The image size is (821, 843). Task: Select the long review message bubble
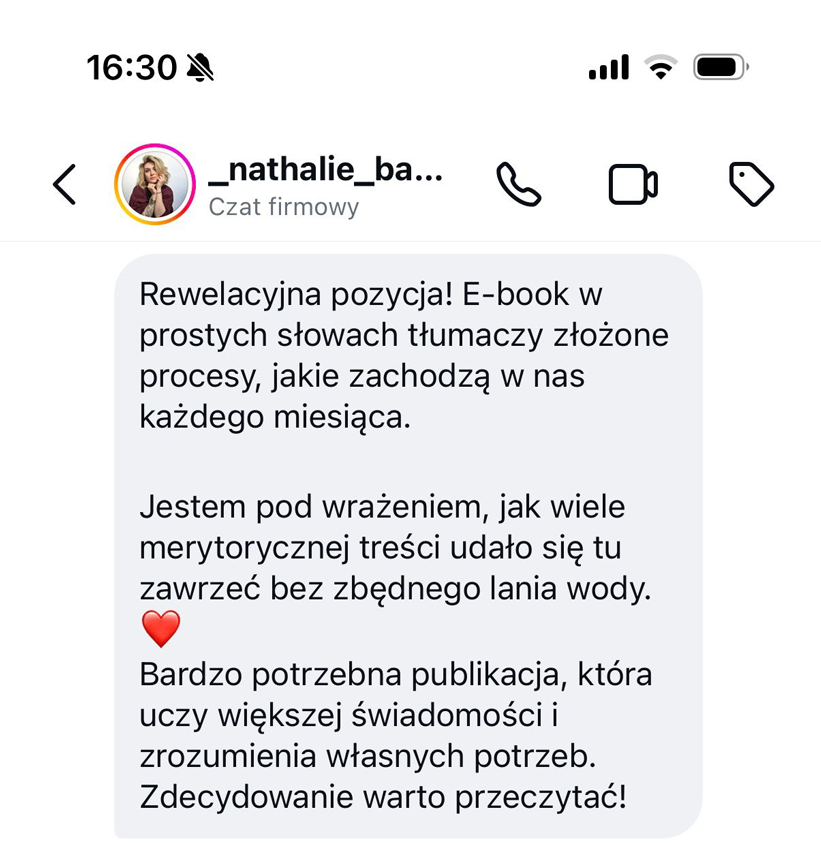point(410,545)
